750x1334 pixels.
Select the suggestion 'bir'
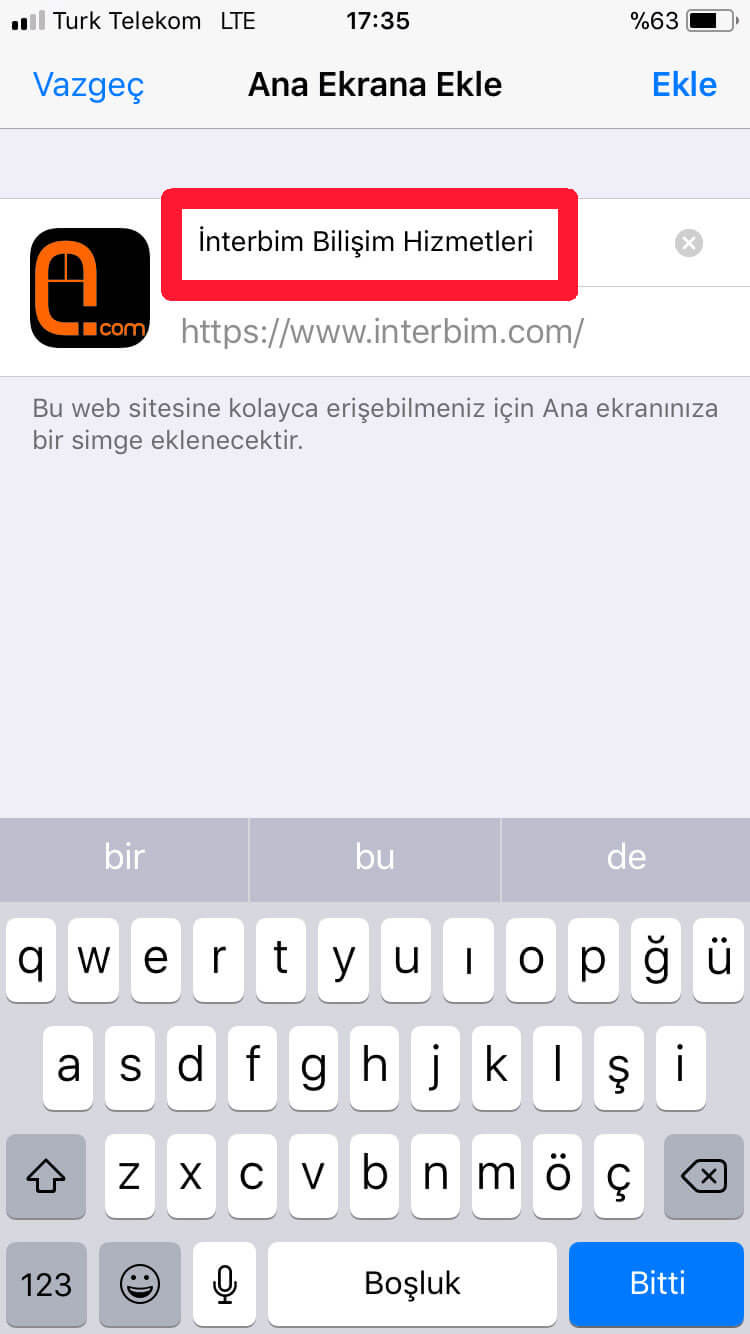click(x=124, y=858)
